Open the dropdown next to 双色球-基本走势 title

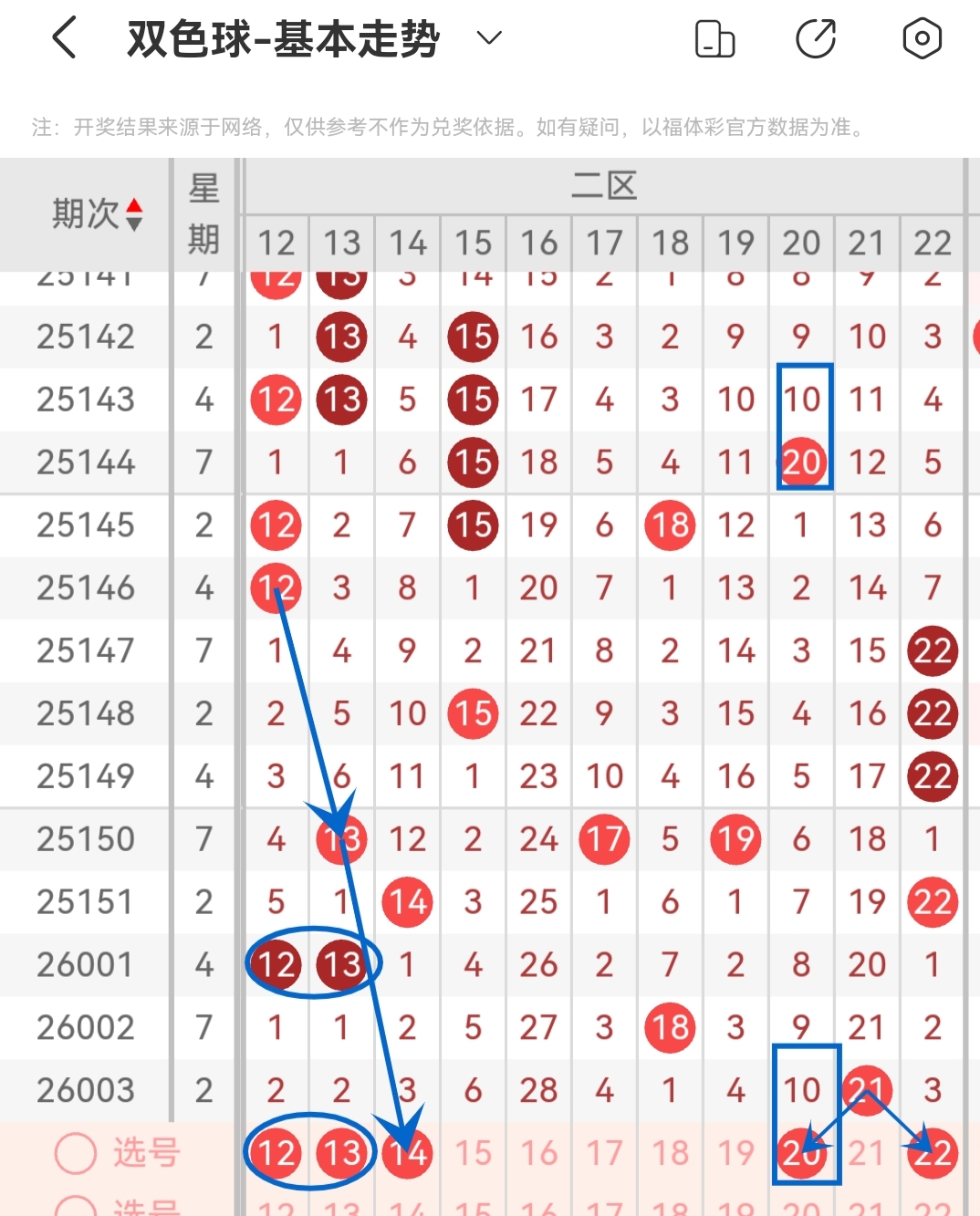(487, 40)
